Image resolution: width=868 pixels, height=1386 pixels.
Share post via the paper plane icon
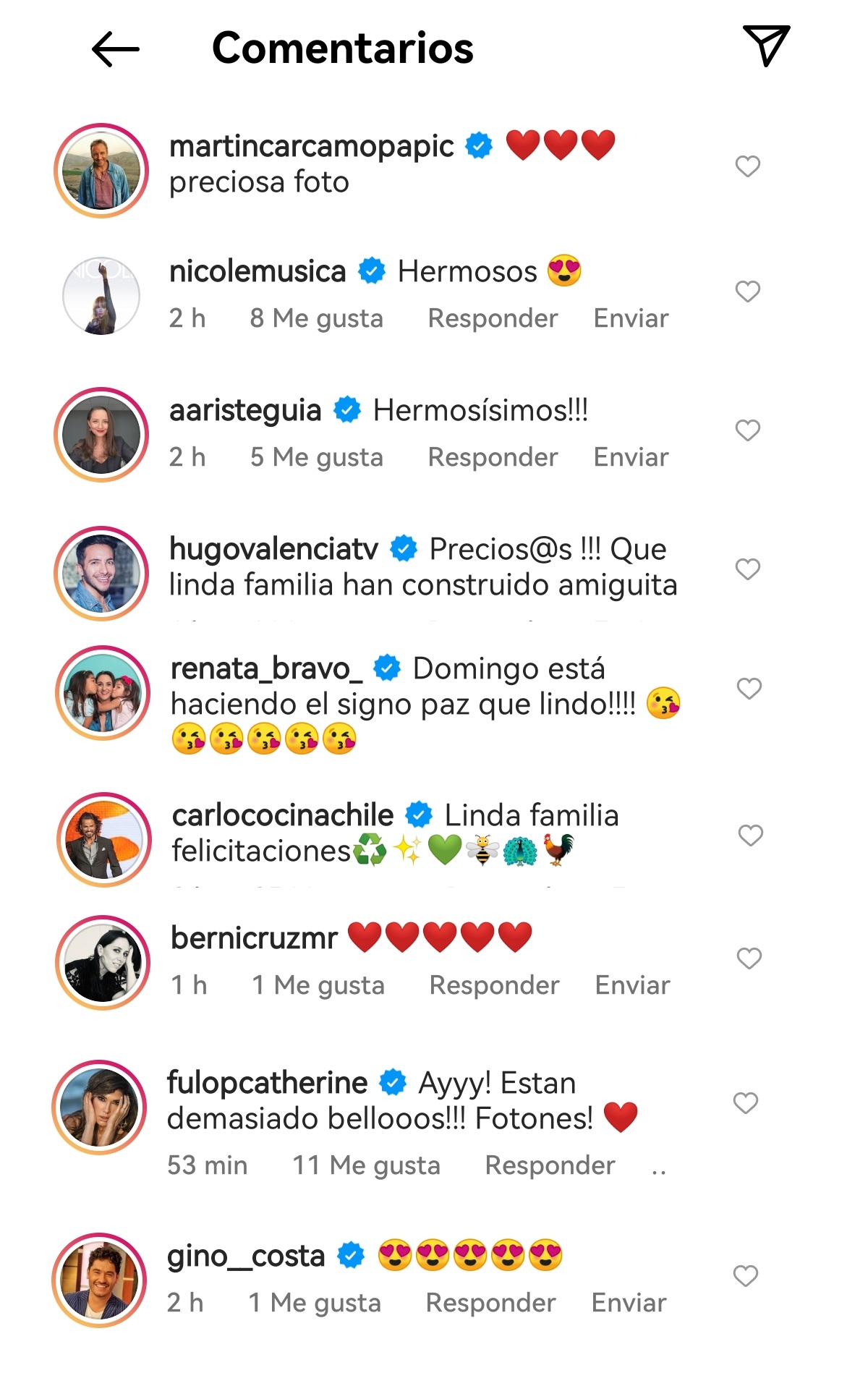765,46
